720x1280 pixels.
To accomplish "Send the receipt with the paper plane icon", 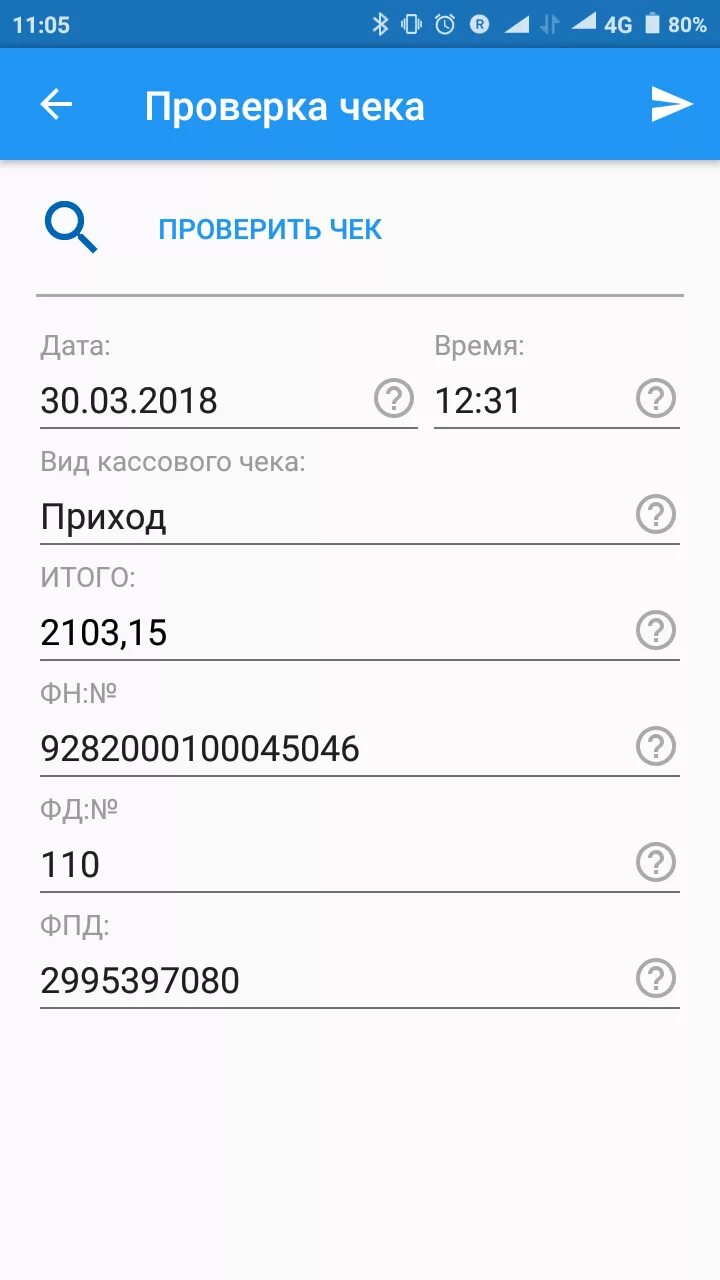I will [671, 105].
